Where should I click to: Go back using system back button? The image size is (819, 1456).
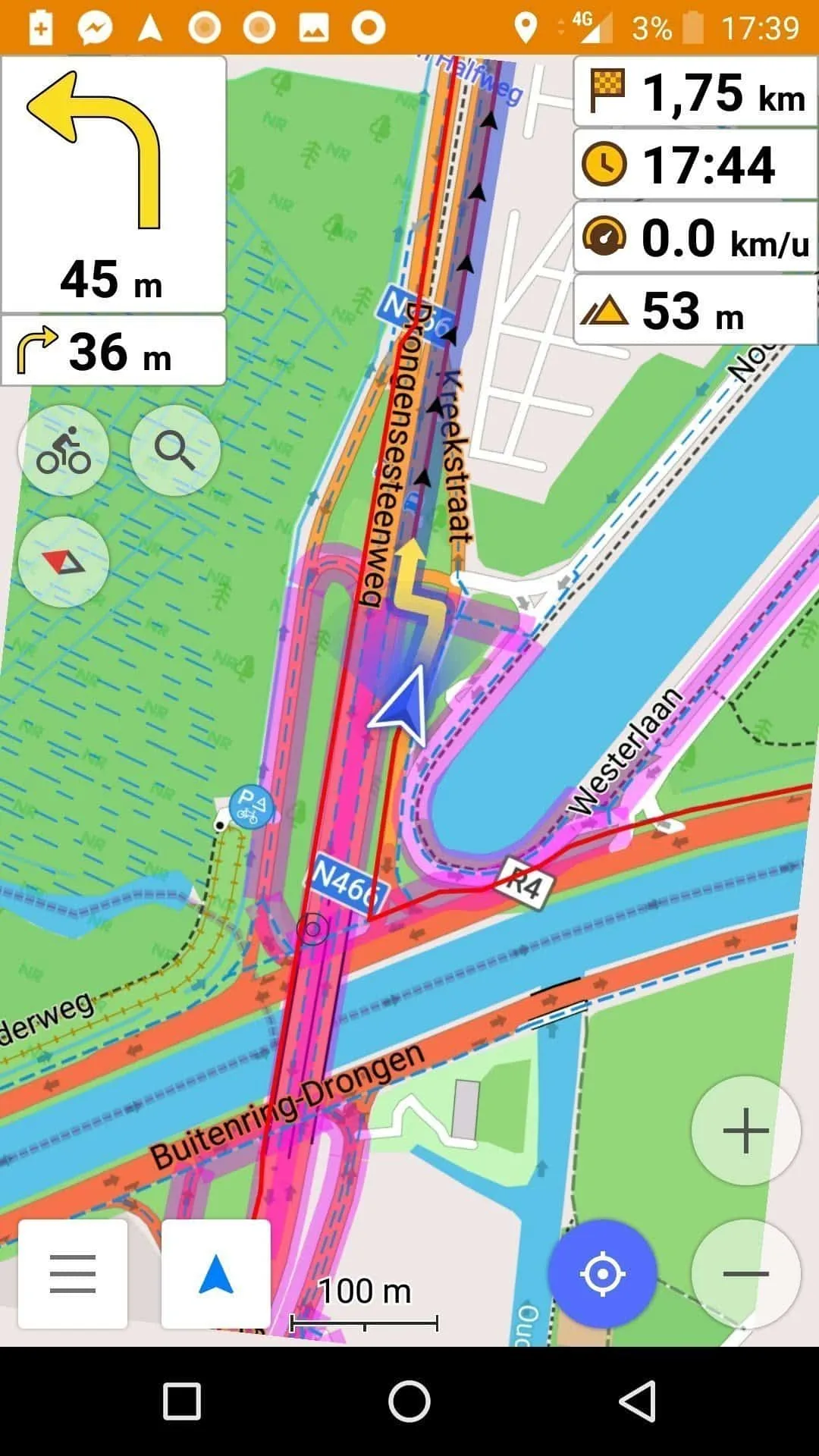pyautogui.click(x=637, y=1401)
